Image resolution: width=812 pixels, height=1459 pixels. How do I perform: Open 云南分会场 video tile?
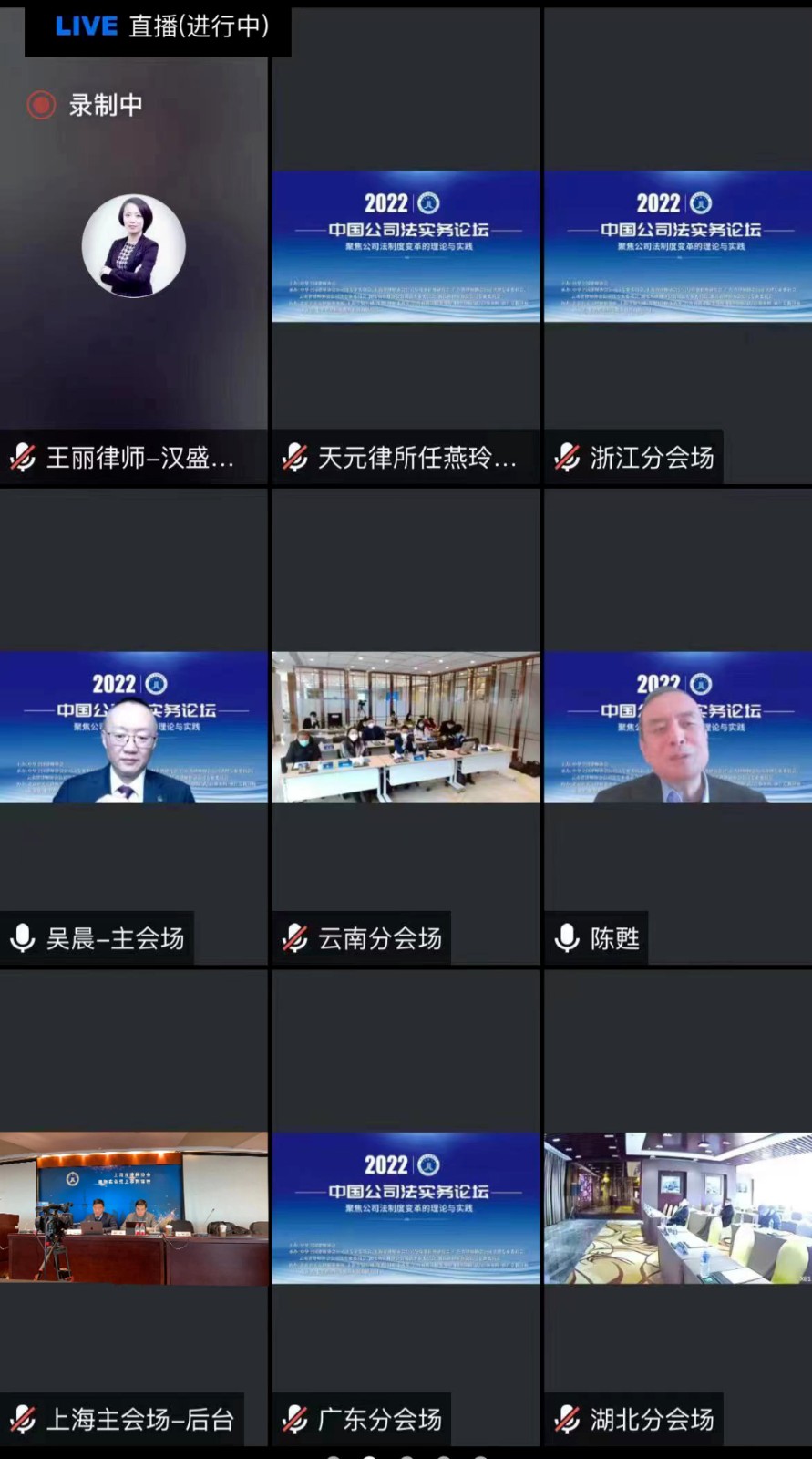[406, 727]
